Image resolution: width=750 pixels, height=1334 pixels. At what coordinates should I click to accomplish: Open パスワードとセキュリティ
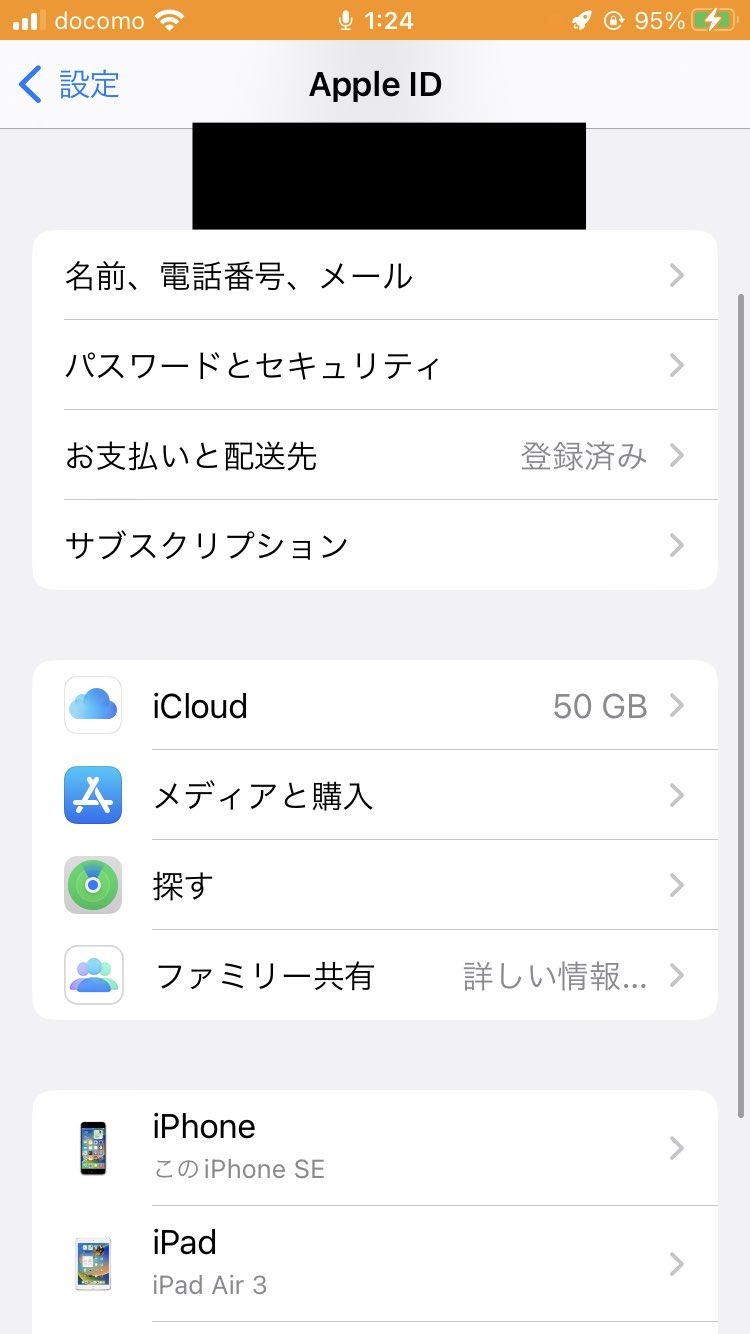(x=375, y=365)
